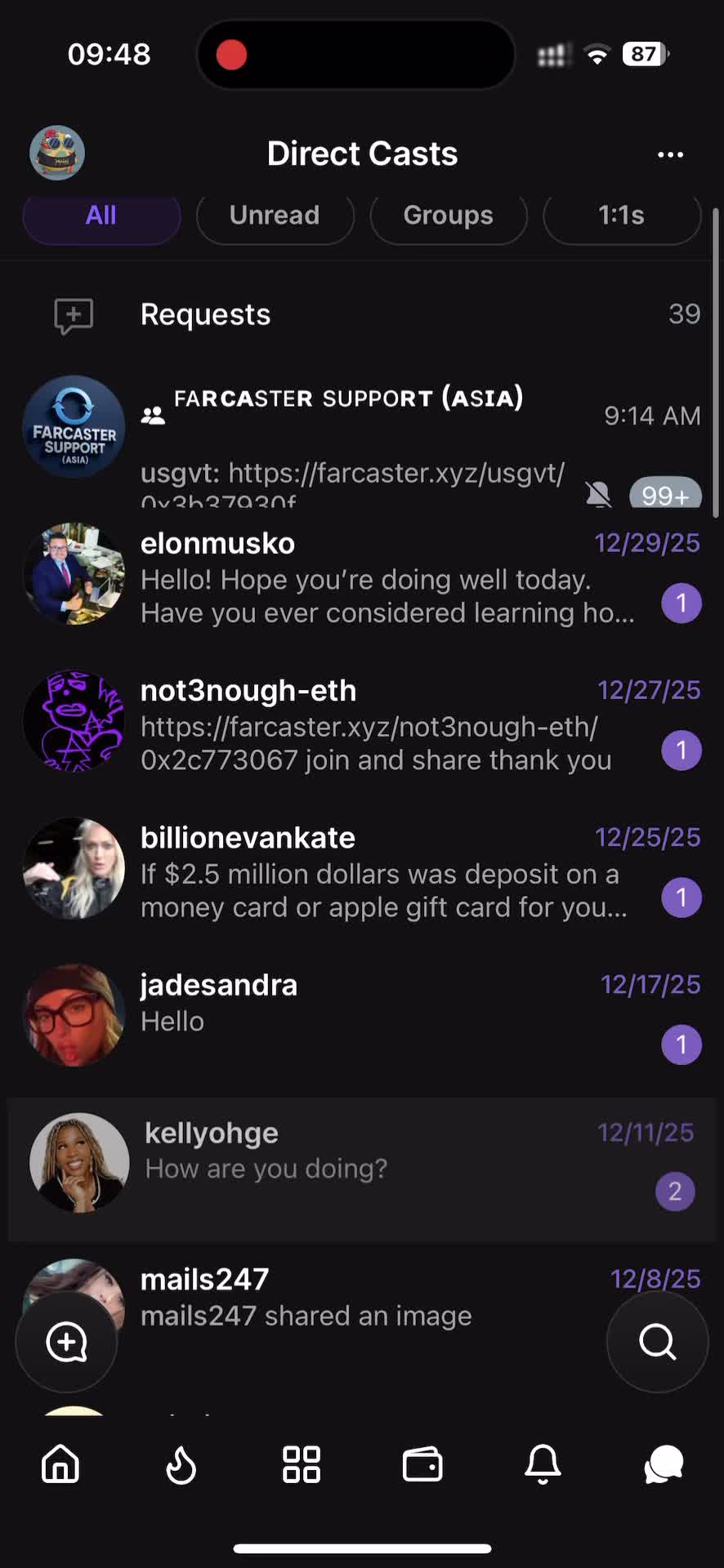Tap the floating search button
This screenshot has width=724, height=1568.
(657, 1342)
